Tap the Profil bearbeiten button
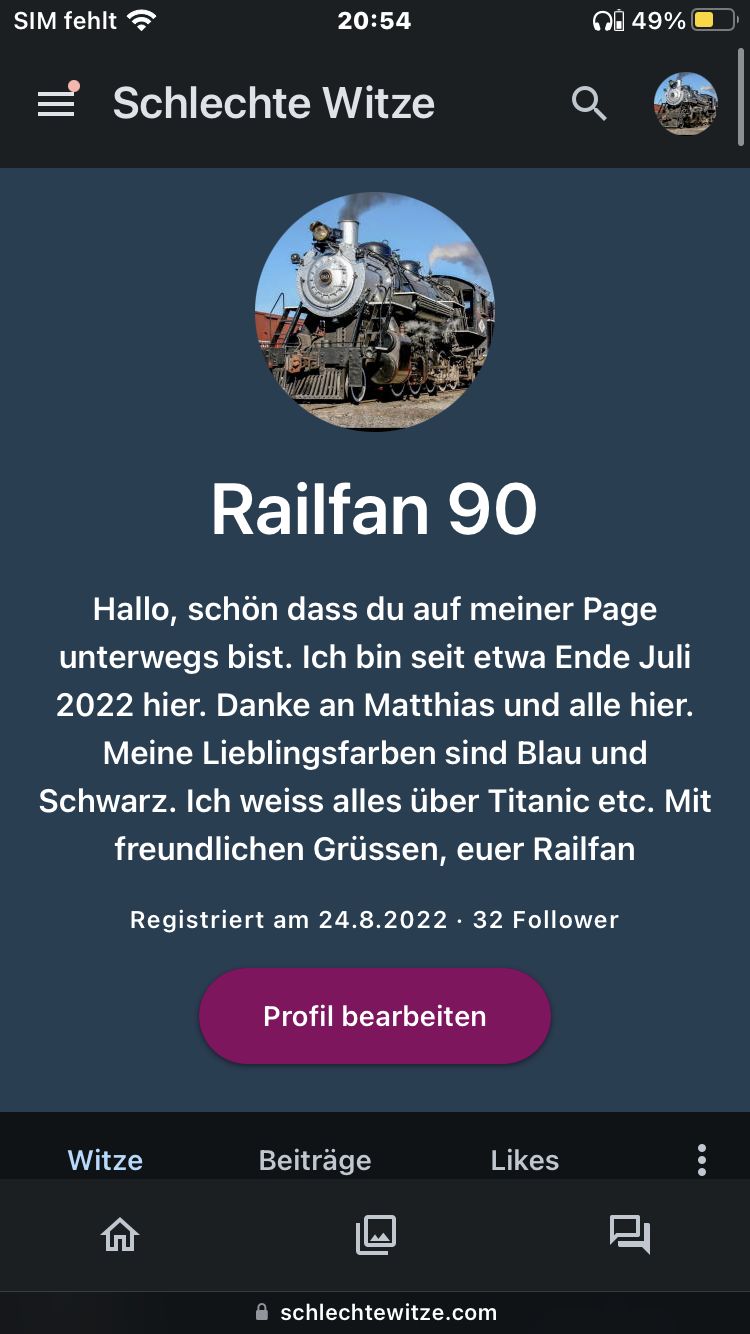Viewport: 750px width, 1334px height. [375, 1016]
